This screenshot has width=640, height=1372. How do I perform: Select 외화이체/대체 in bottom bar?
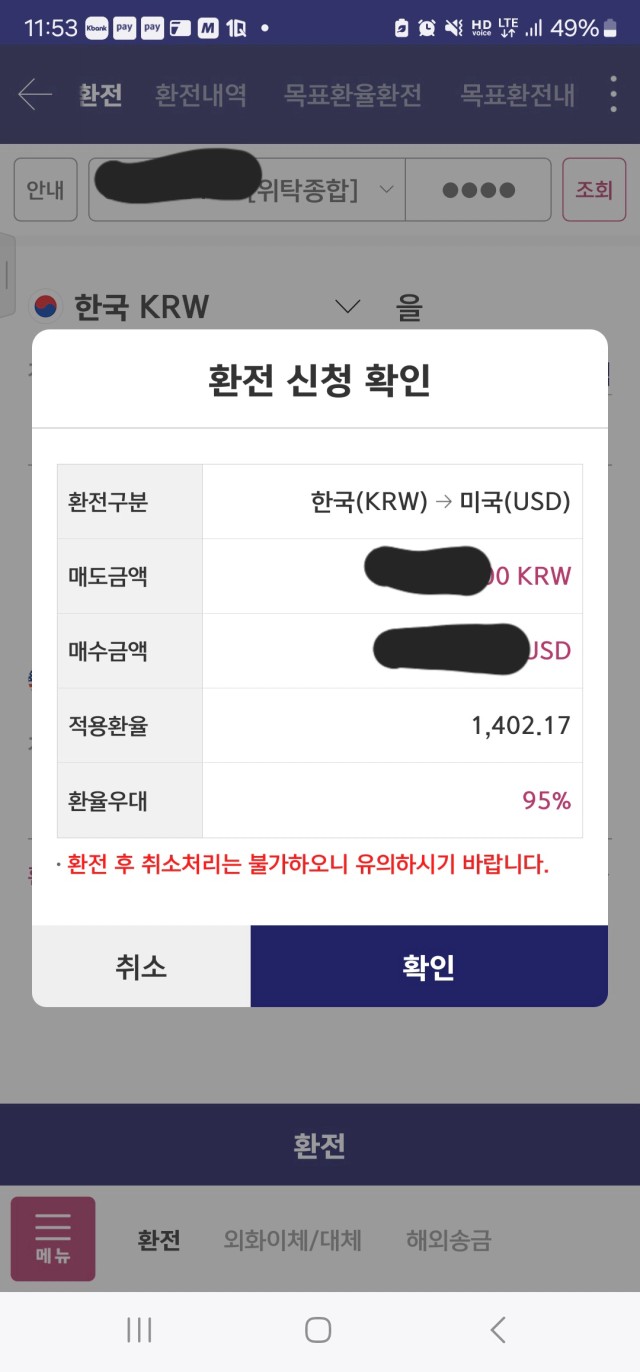[x=293, y=1241]
